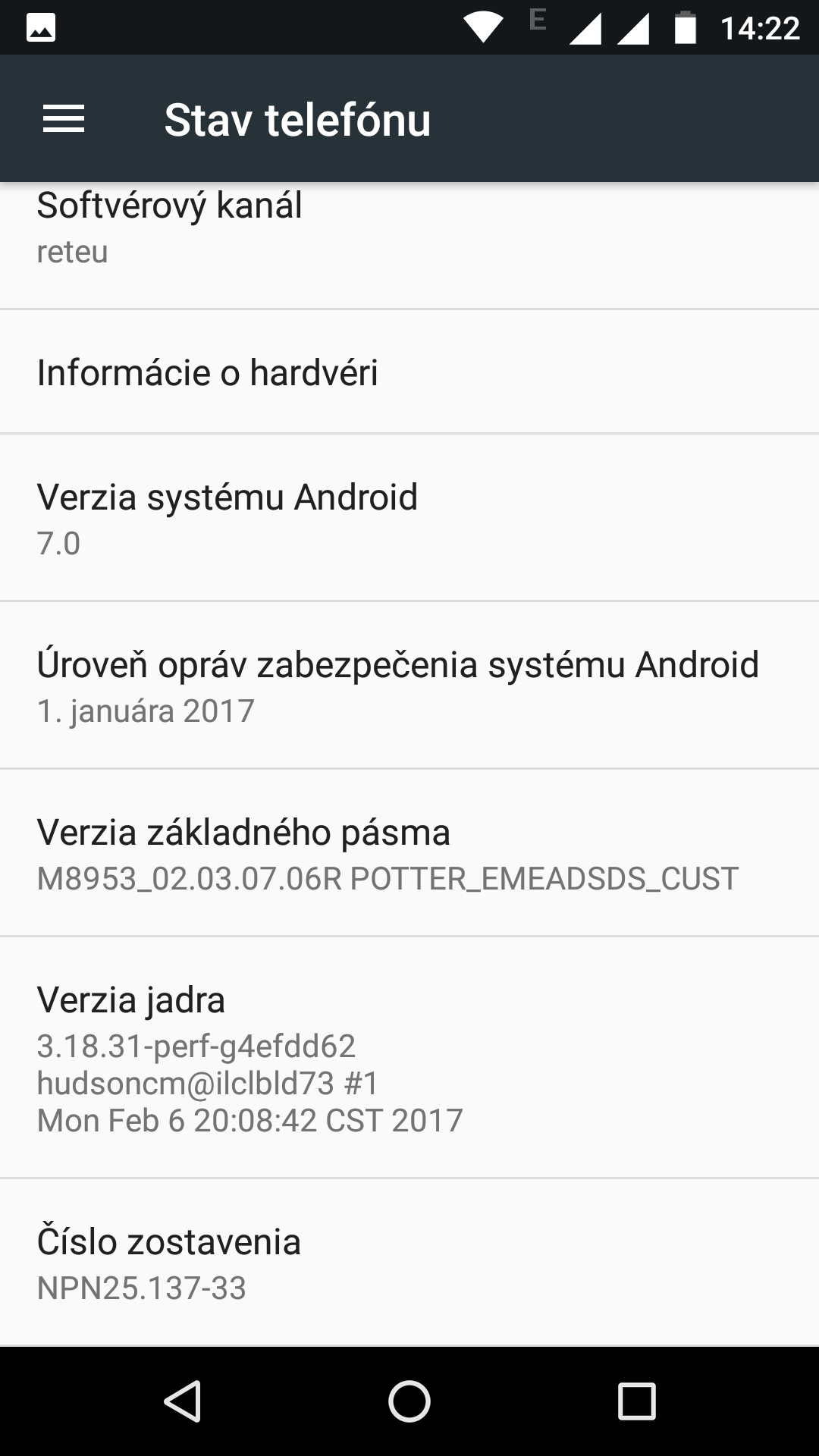Go back with the navigation bar arrow
Viewport: 819px width, 1456px height.
click(x=183, y=1401)
